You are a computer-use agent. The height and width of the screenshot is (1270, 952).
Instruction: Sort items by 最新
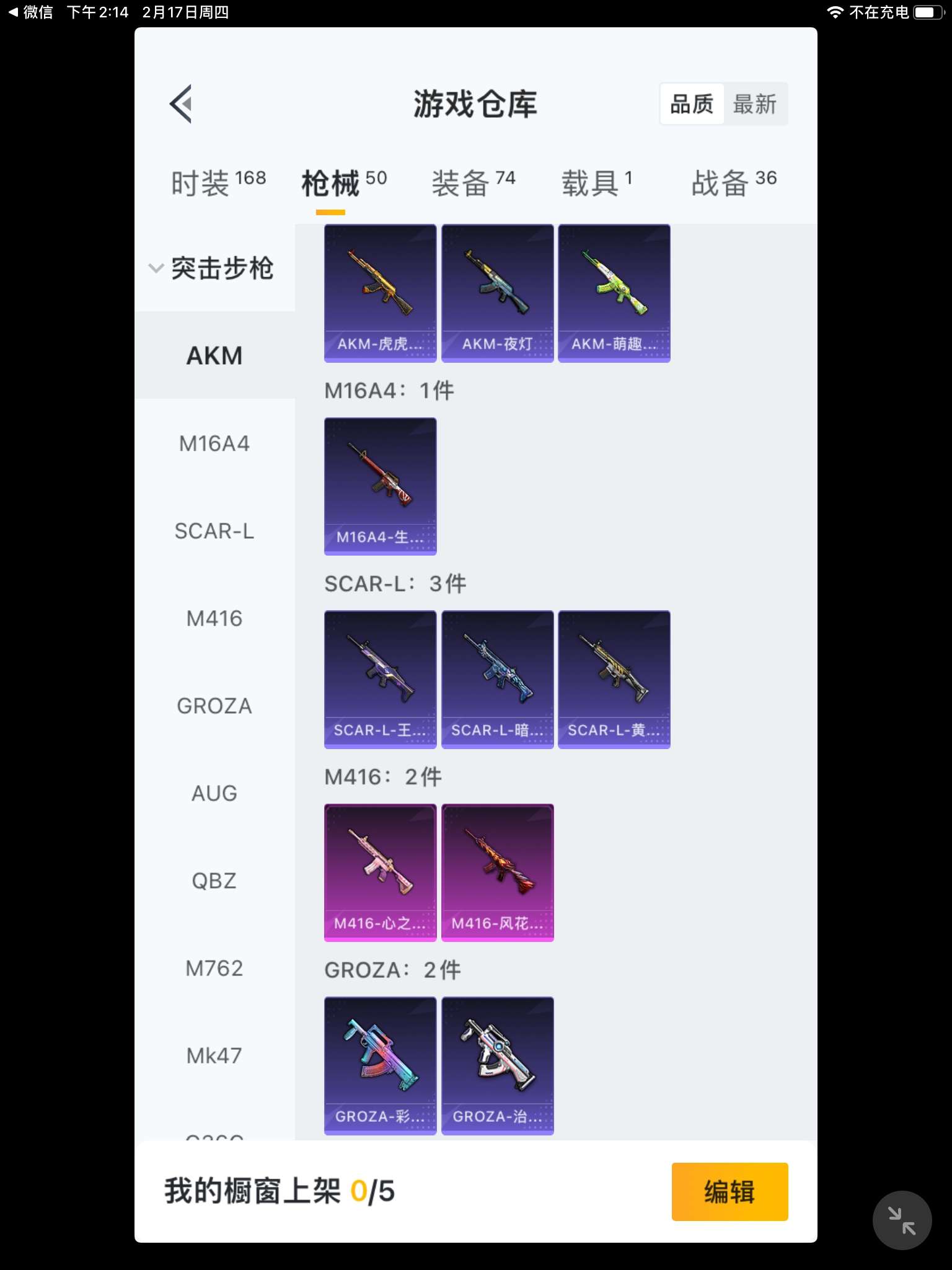pos(754,104)
